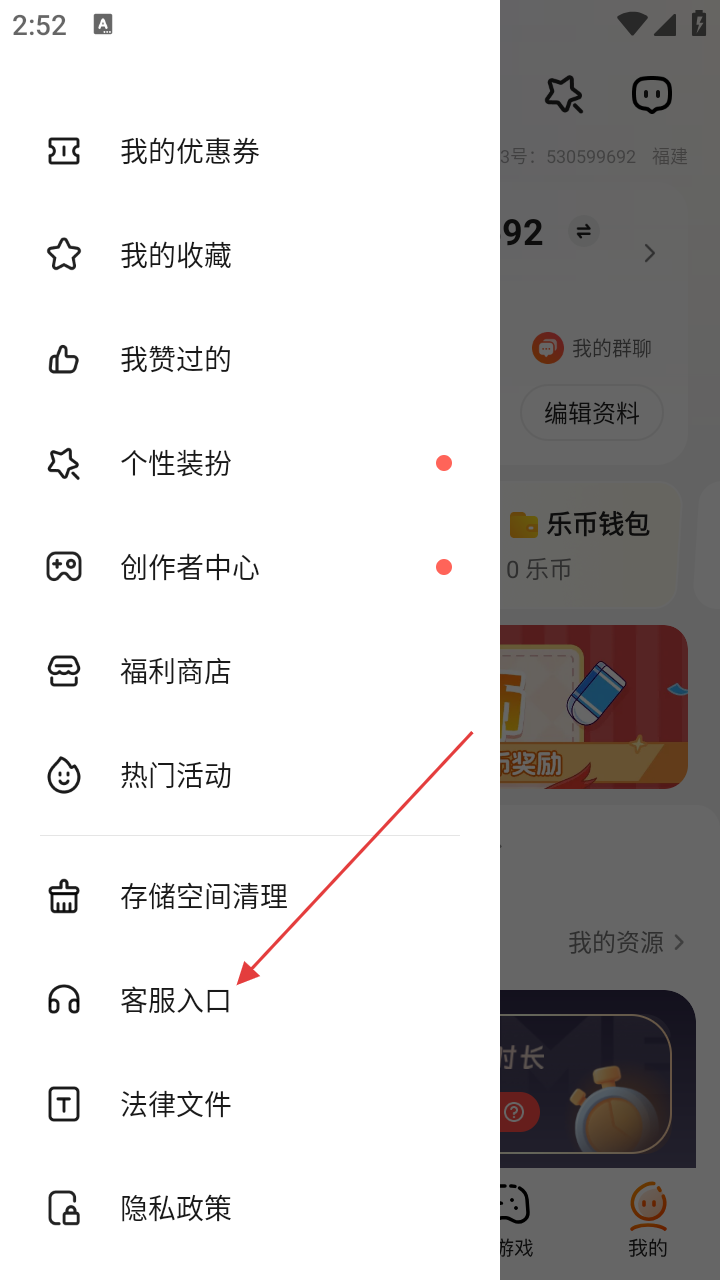Viewport: 720px width, 1280px height.
Task: Open 客服入口 customer service
Action: [x=176, y=1001]
